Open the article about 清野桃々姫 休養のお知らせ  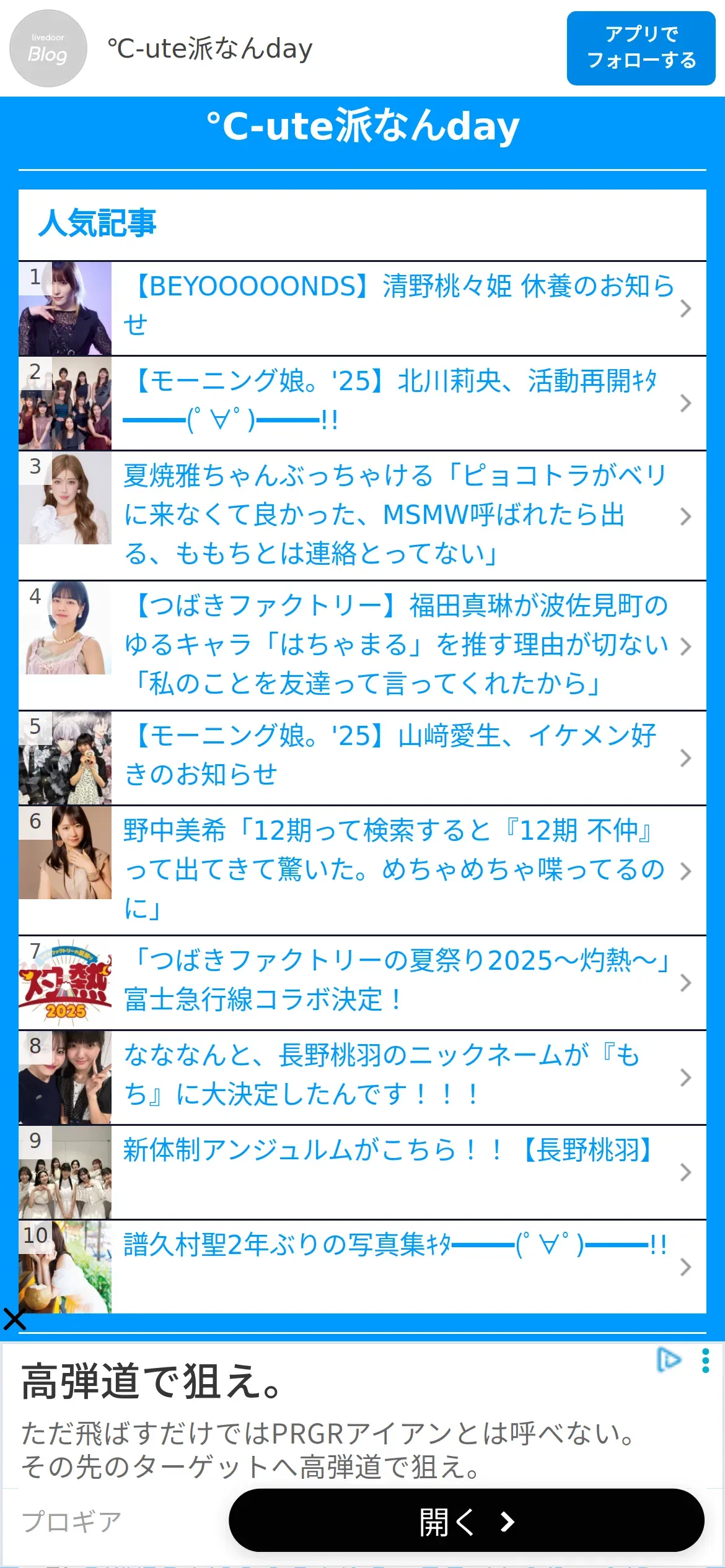click(362, 308)
